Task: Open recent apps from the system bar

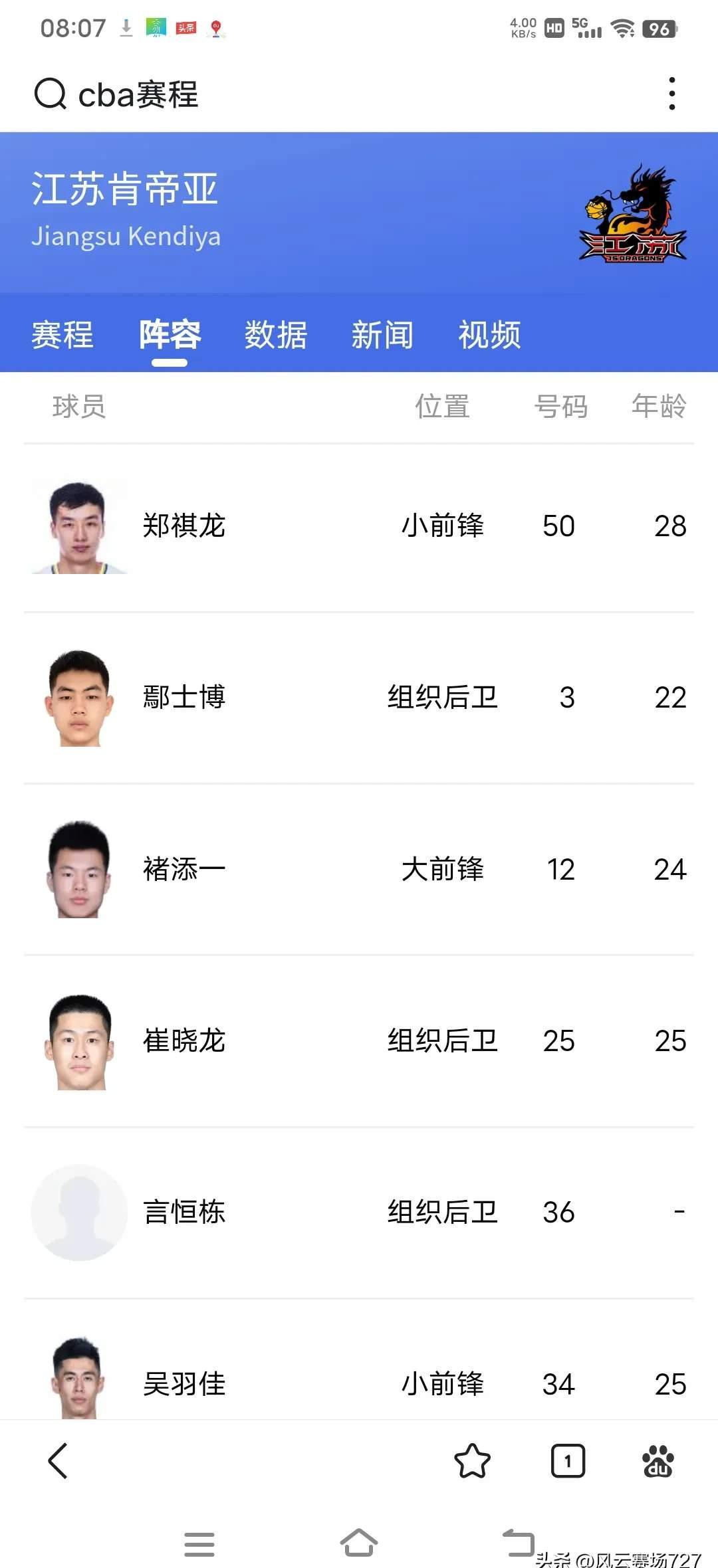Action: pyautogui.click(x=199, y=1544)
